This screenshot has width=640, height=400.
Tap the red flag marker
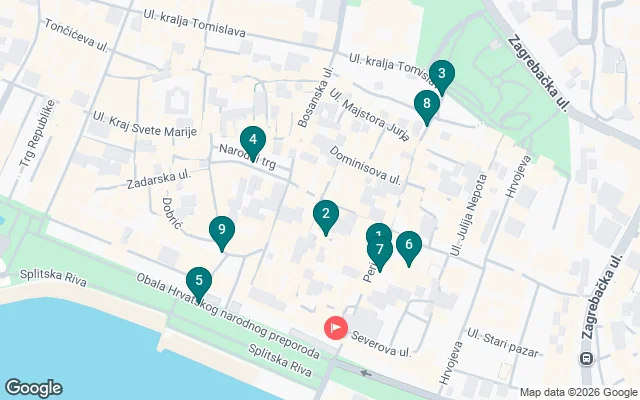336,327
